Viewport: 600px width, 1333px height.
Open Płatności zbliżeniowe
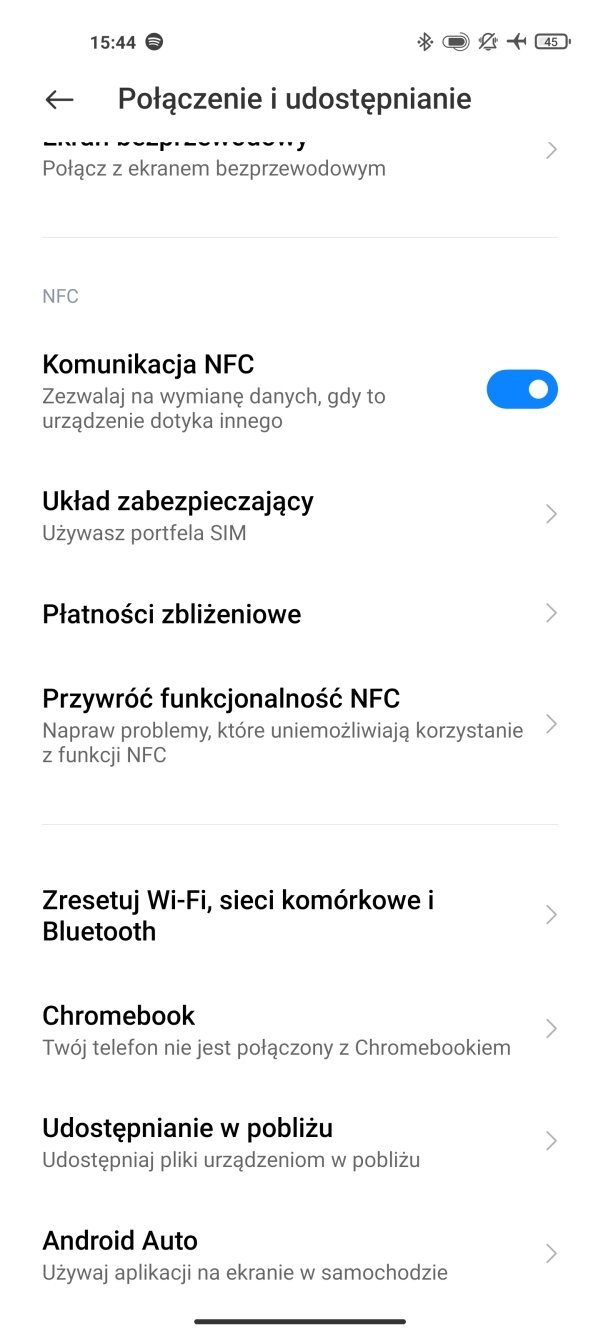click(300, 613)
